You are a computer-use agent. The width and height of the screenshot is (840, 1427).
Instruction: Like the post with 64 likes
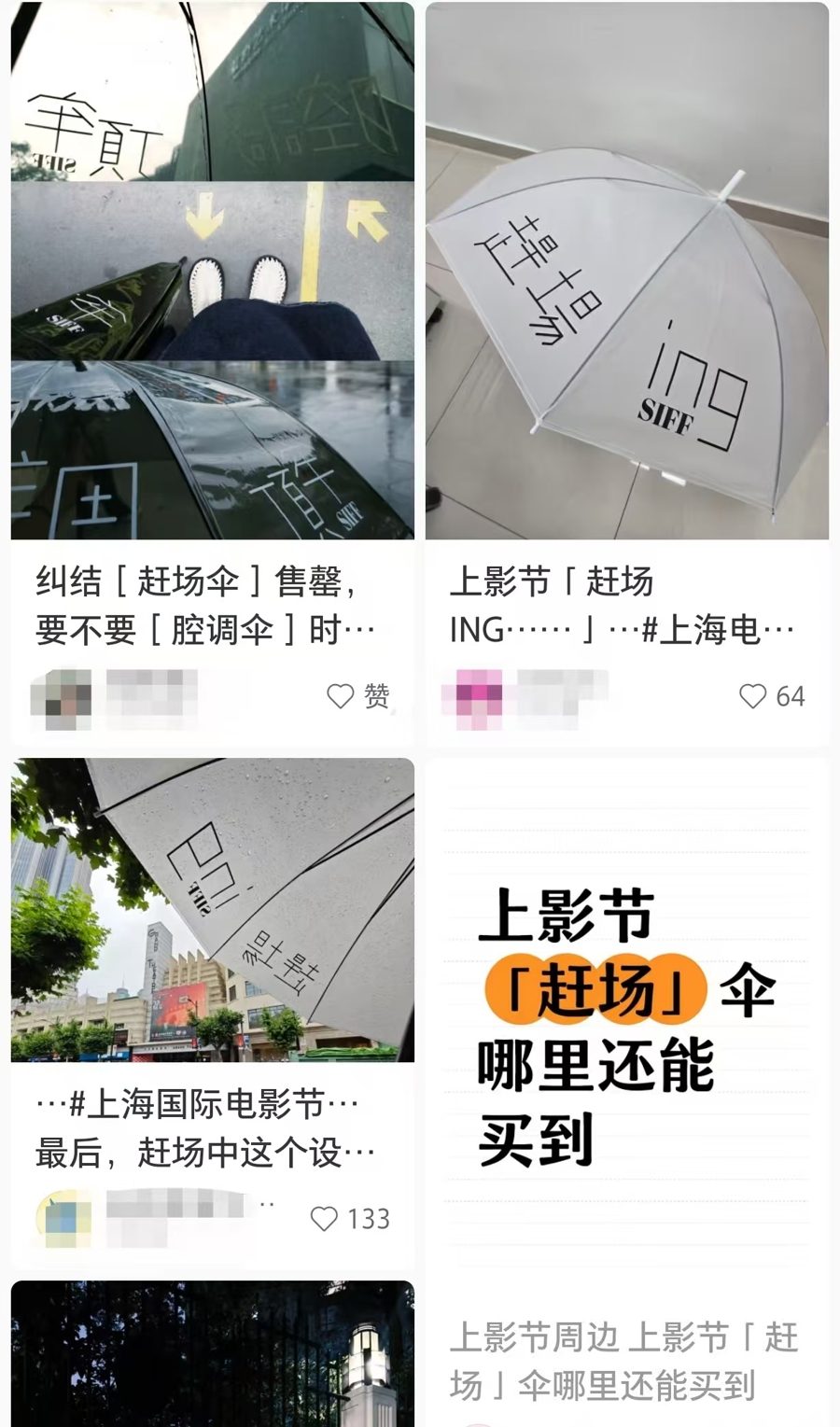(x=753, y=696)
